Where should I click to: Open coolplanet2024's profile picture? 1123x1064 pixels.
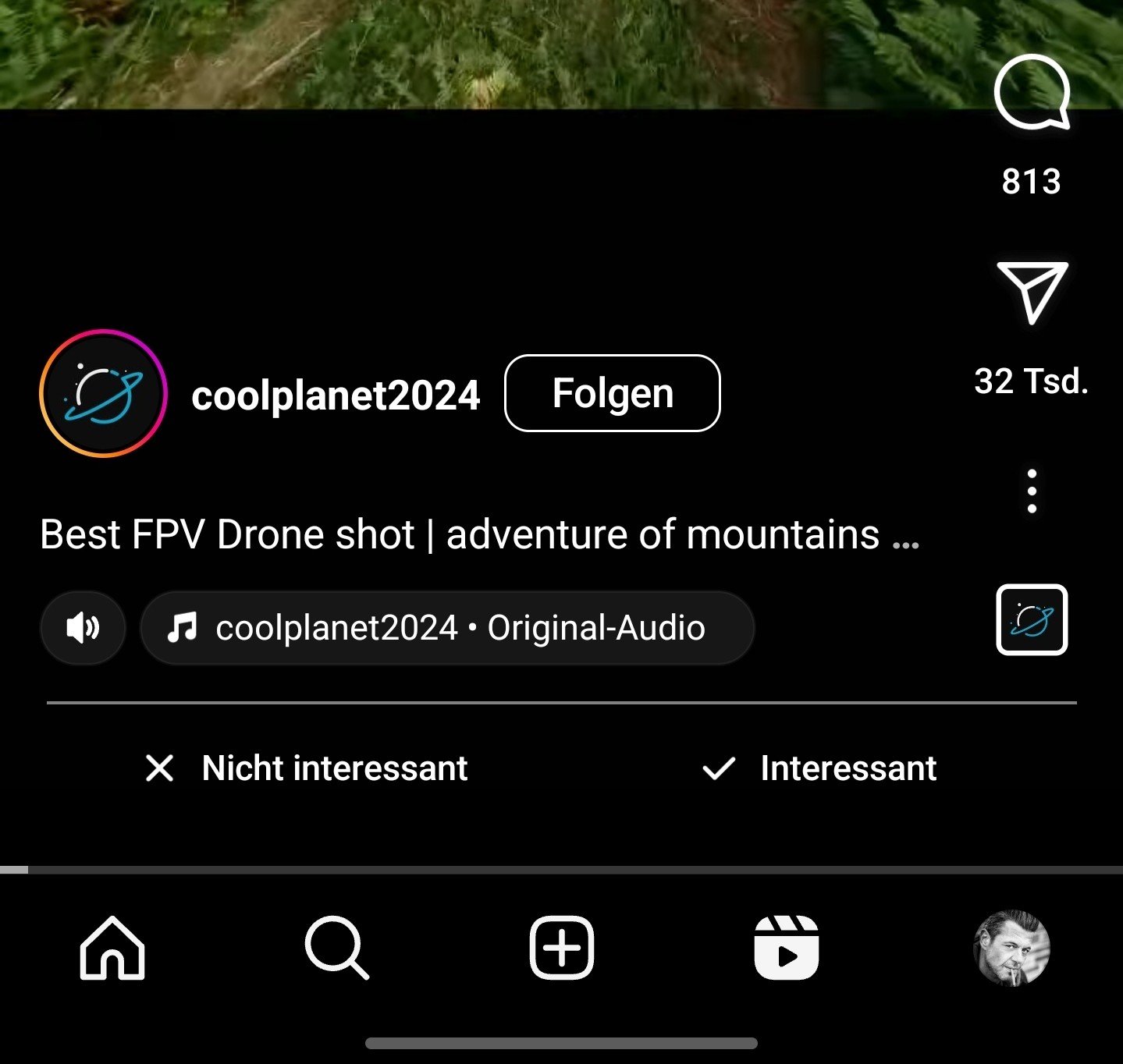(x=103, y=393)
